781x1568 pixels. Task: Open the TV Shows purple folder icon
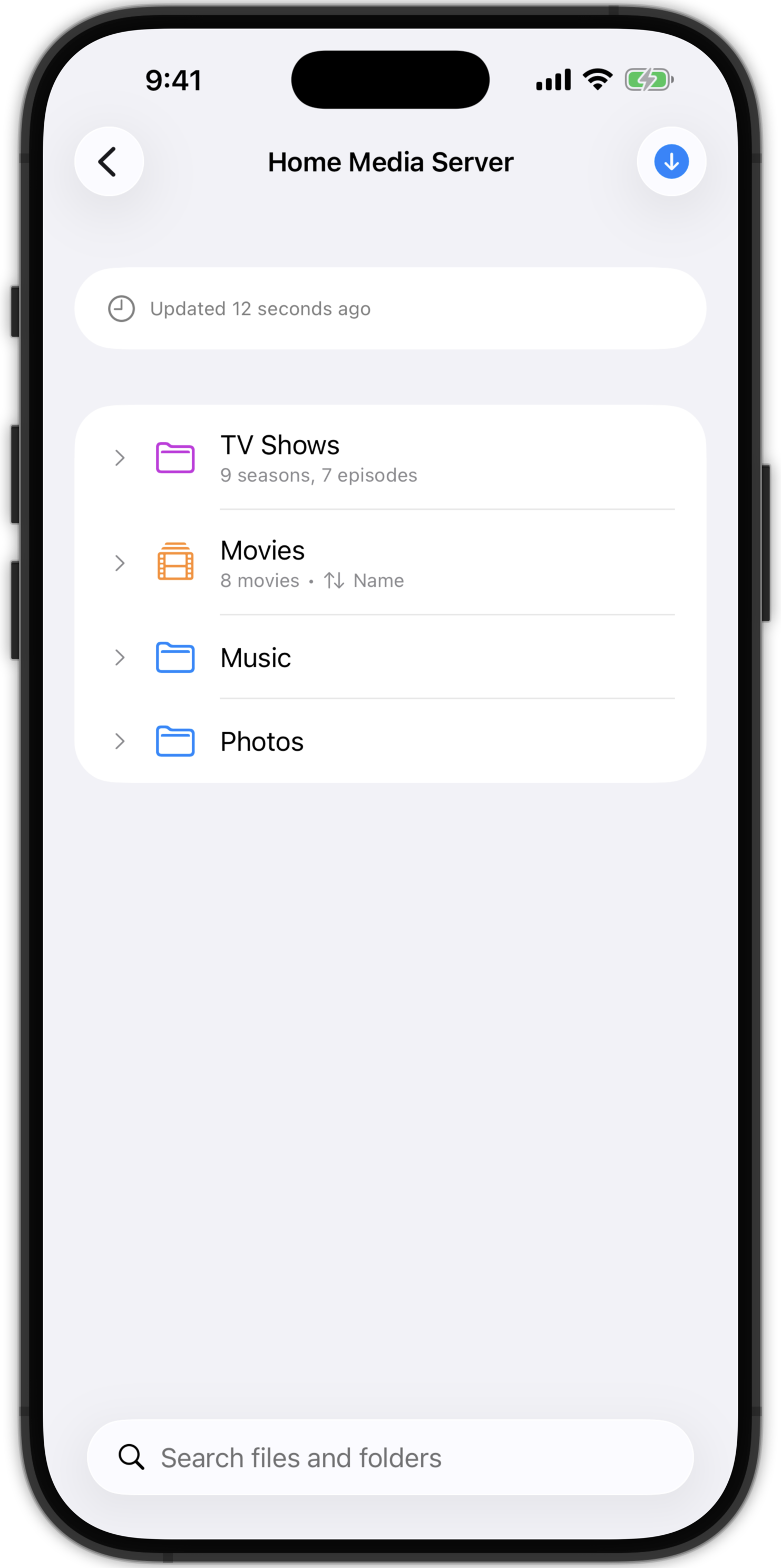(x=175, y=458)
